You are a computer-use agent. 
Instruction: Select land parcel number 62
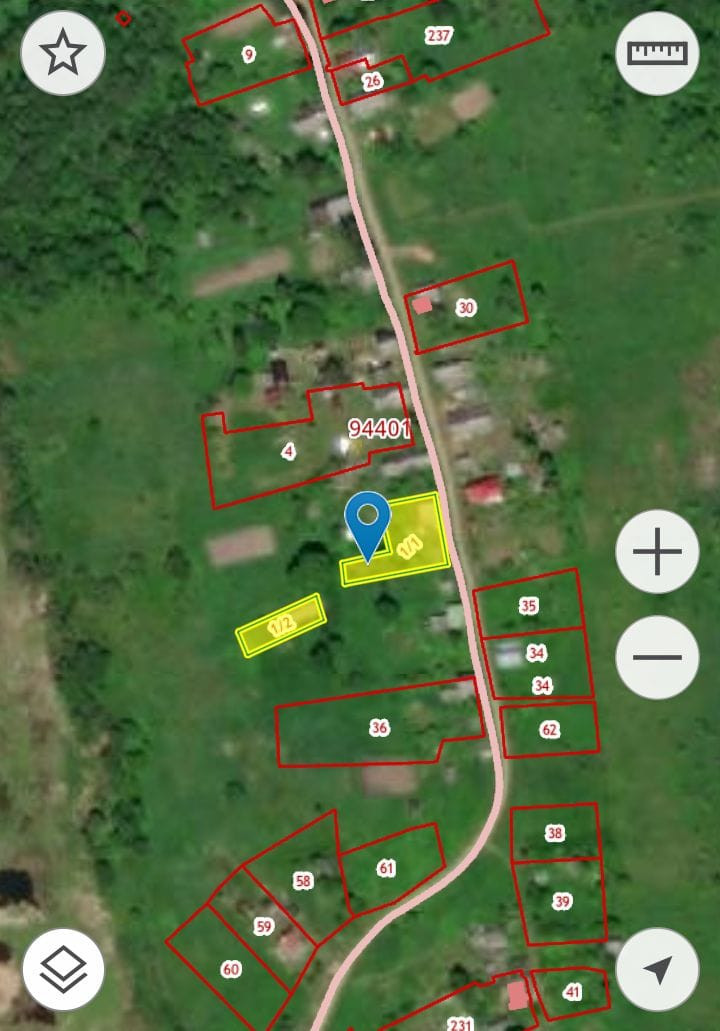click(549, 729)
